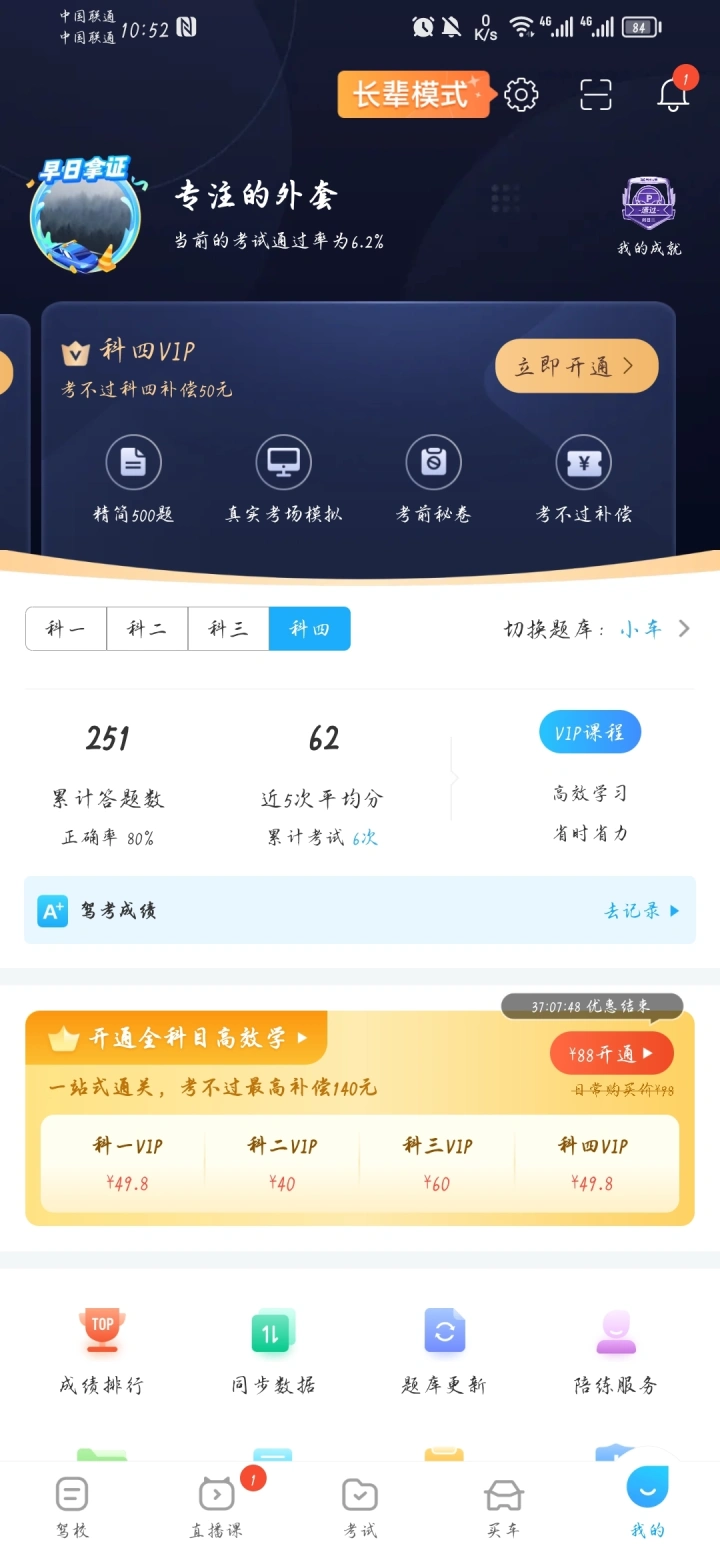Screen dimensions: 720x1560
Task: Select the 科一 subject tab
Action: [x=66, y=629]
